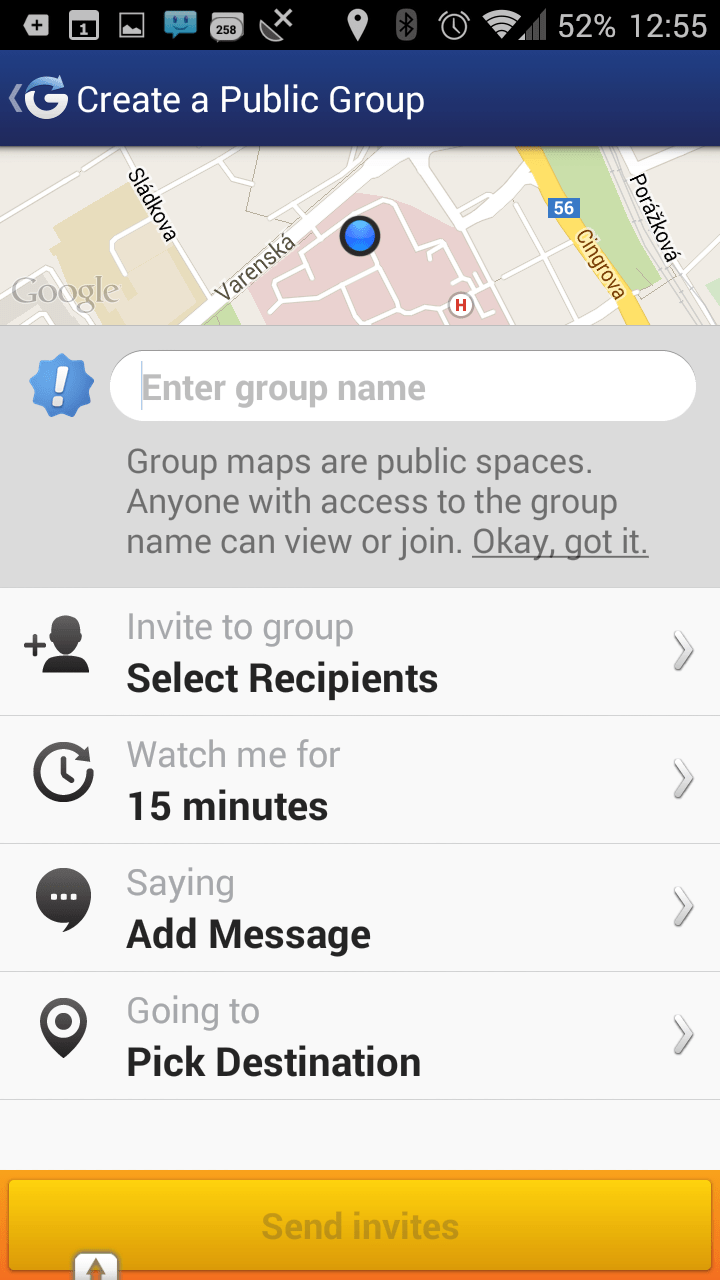
Task: Tap the Send invites button
Action: tap(360, 1226)
